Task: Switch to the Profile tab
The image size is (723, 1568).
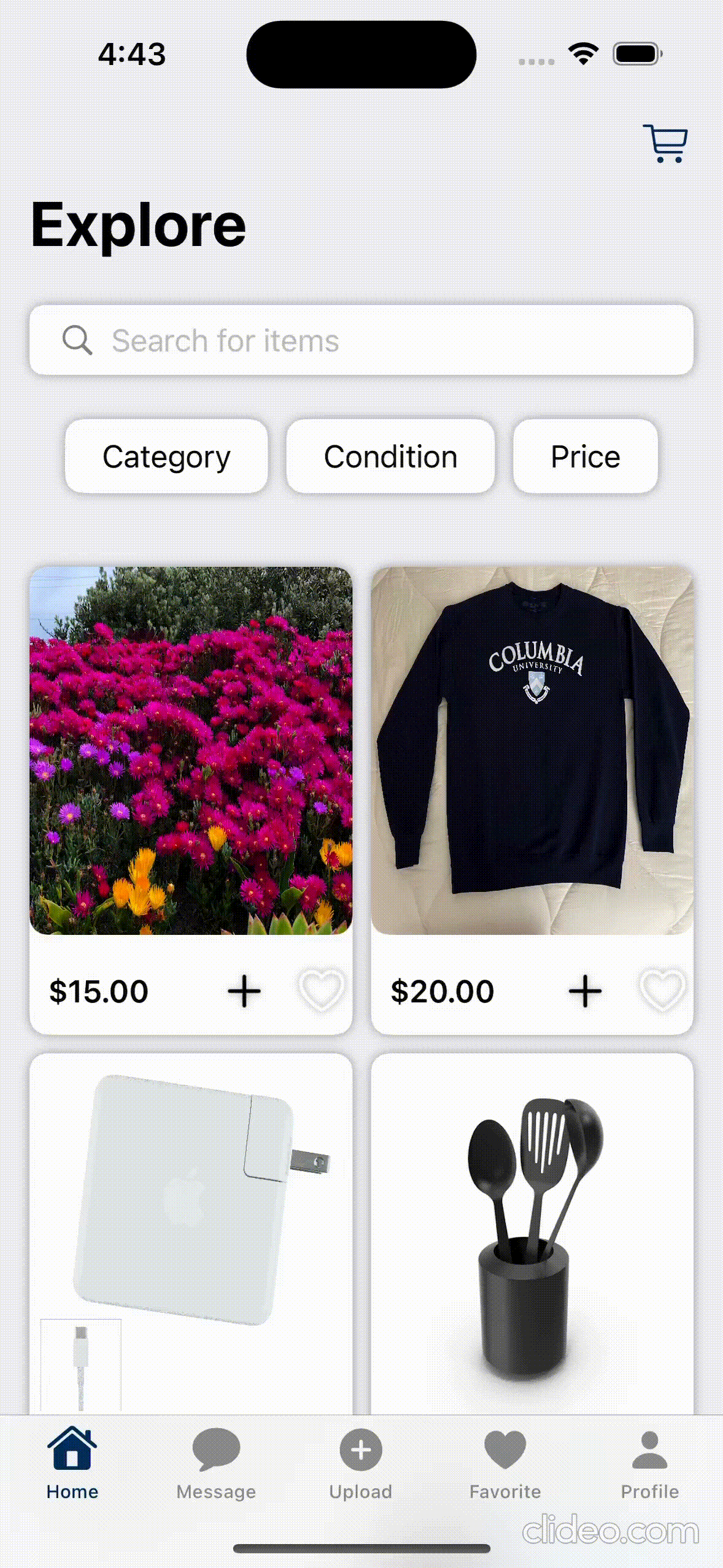Action: click(x=650, y=1464)
